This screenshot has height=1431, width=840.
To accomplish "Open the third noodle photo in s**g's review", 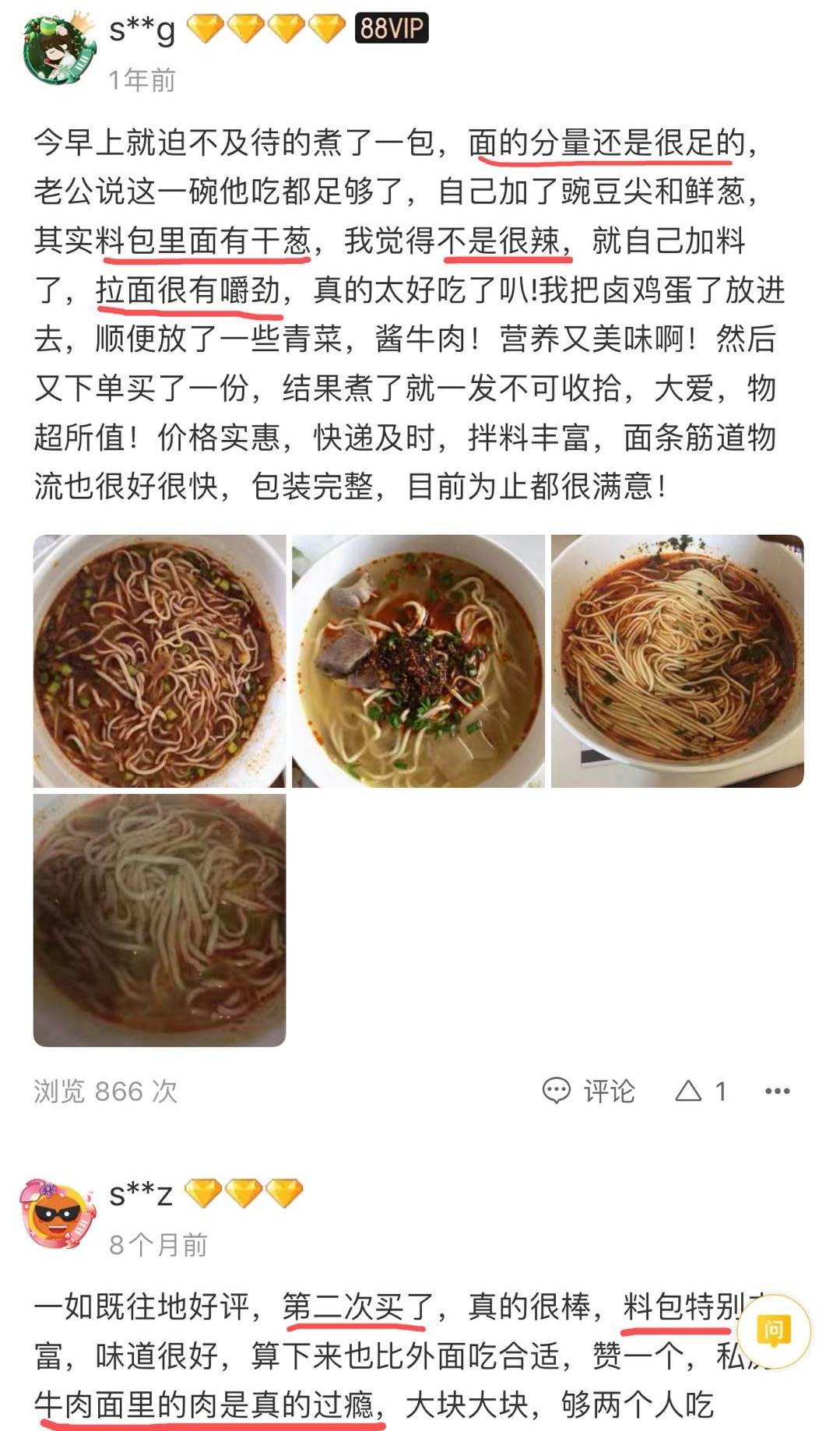I will [x=677, y=661].
